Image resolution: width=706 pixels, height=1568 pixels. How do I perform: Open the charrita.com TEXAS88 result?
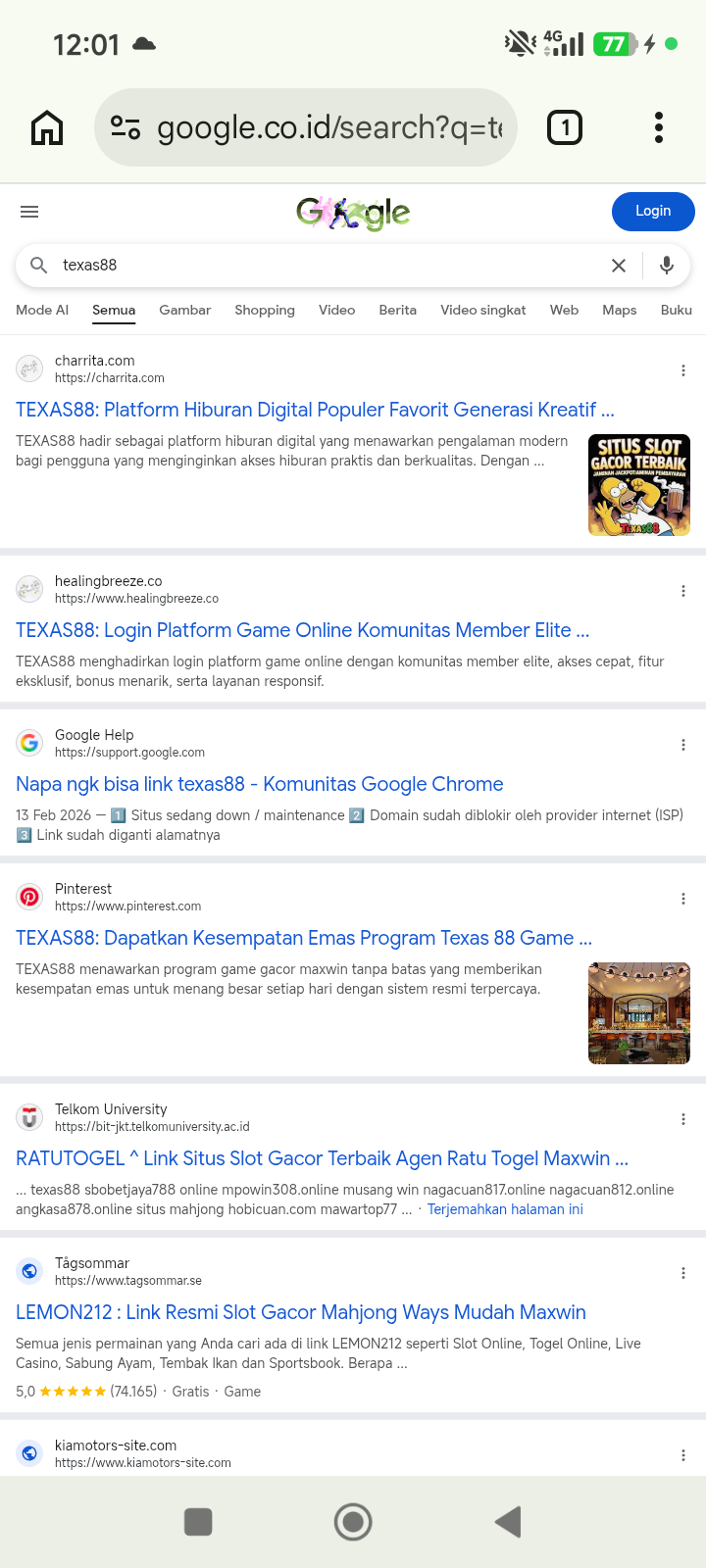pyautogui.click(x=316, y=410)
